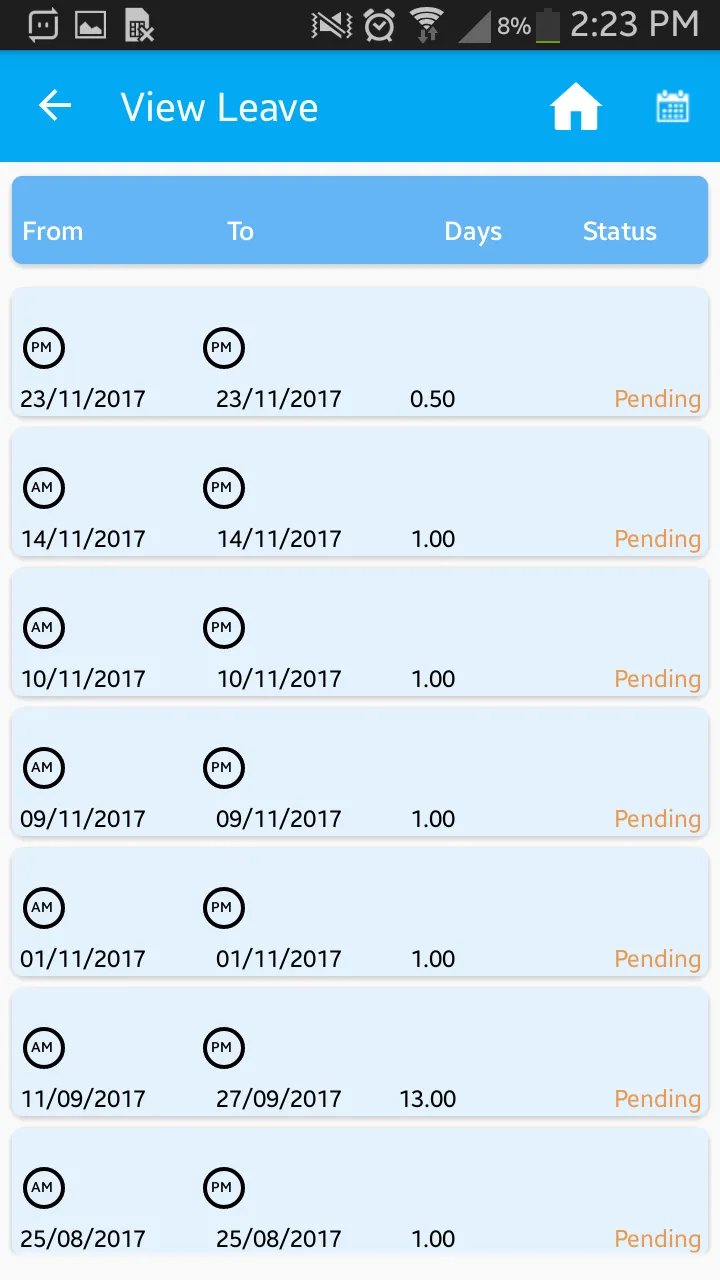Tap the alarm clock icon in the status bar
720x1280 pixels.
pyautogui.click(x=379, y=25)
